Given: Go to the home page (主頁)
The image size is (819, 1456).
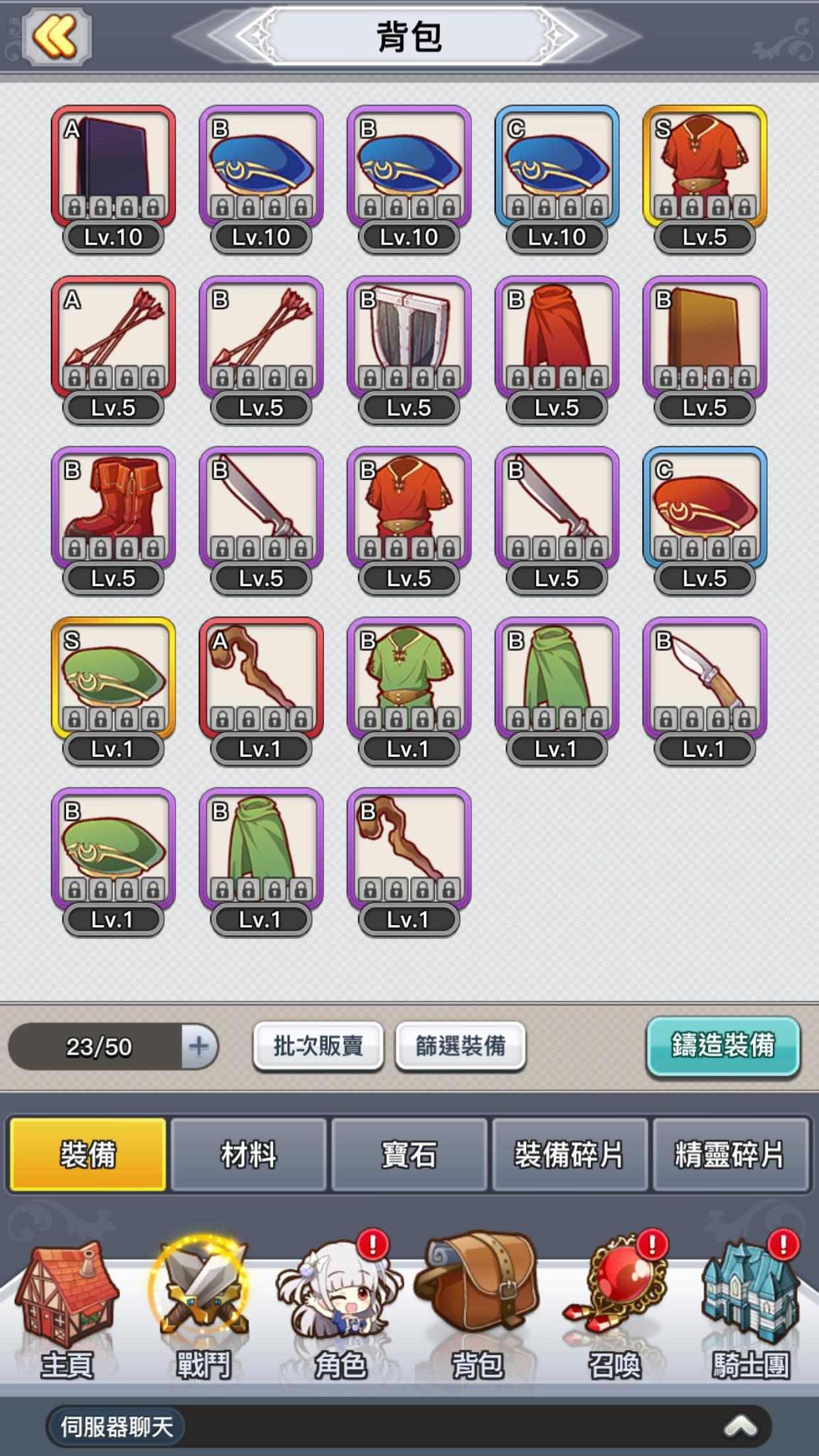Looking at the screenshot, I should 66,1312.
